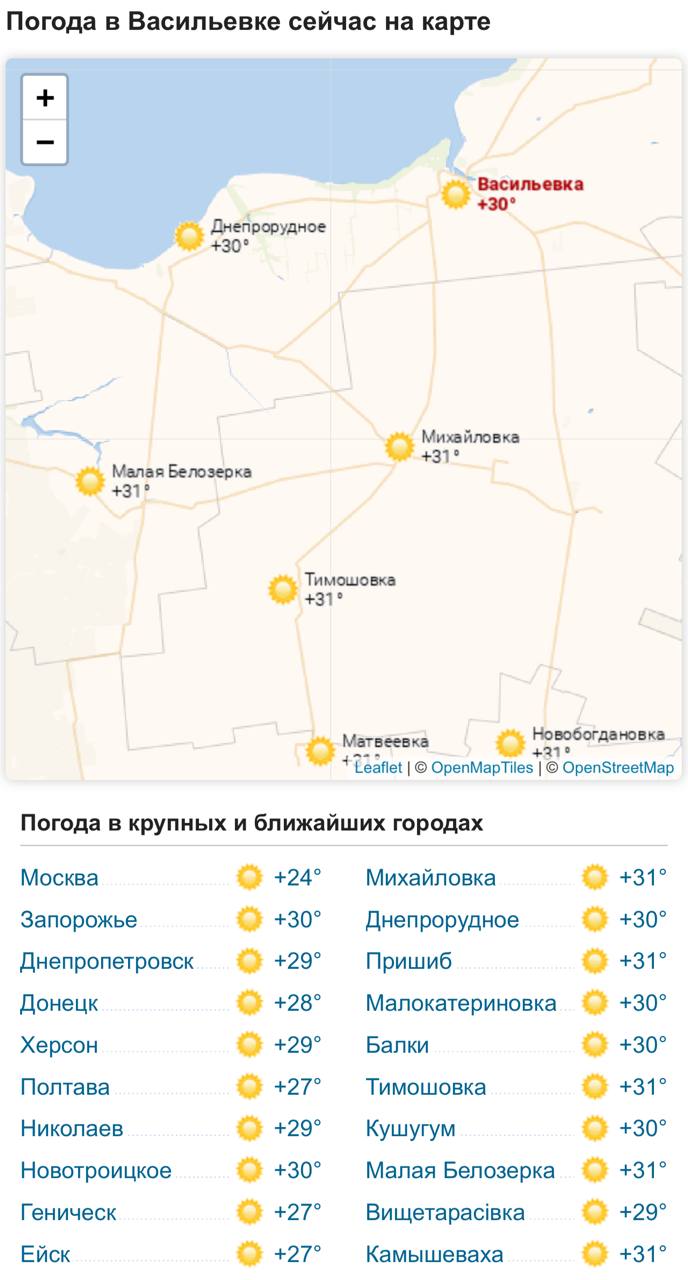
Task: Open weather for Днепропетровск
Action: pos(107,962)
